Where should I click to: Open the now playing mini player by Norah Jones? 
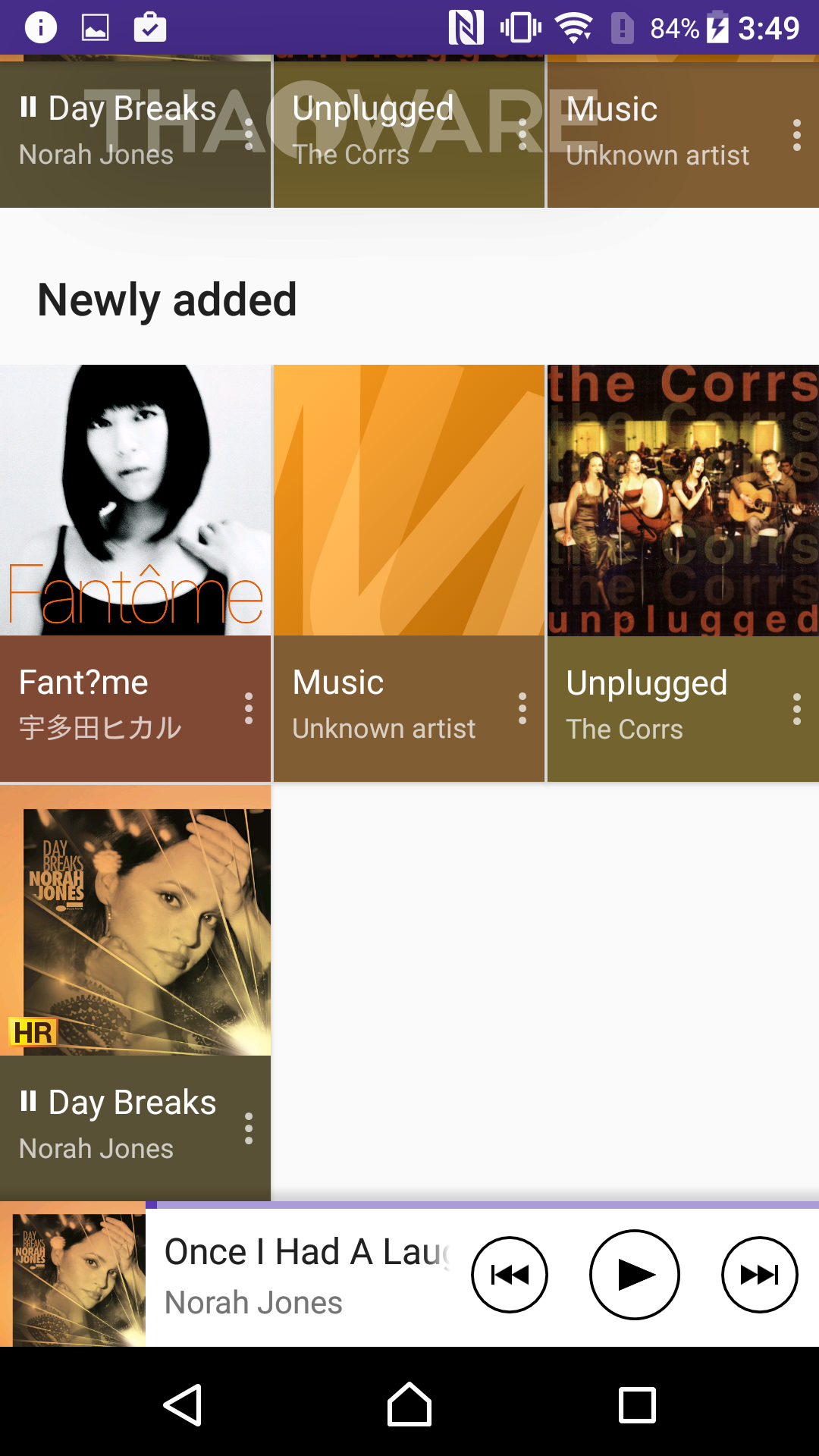[303, 1276]
